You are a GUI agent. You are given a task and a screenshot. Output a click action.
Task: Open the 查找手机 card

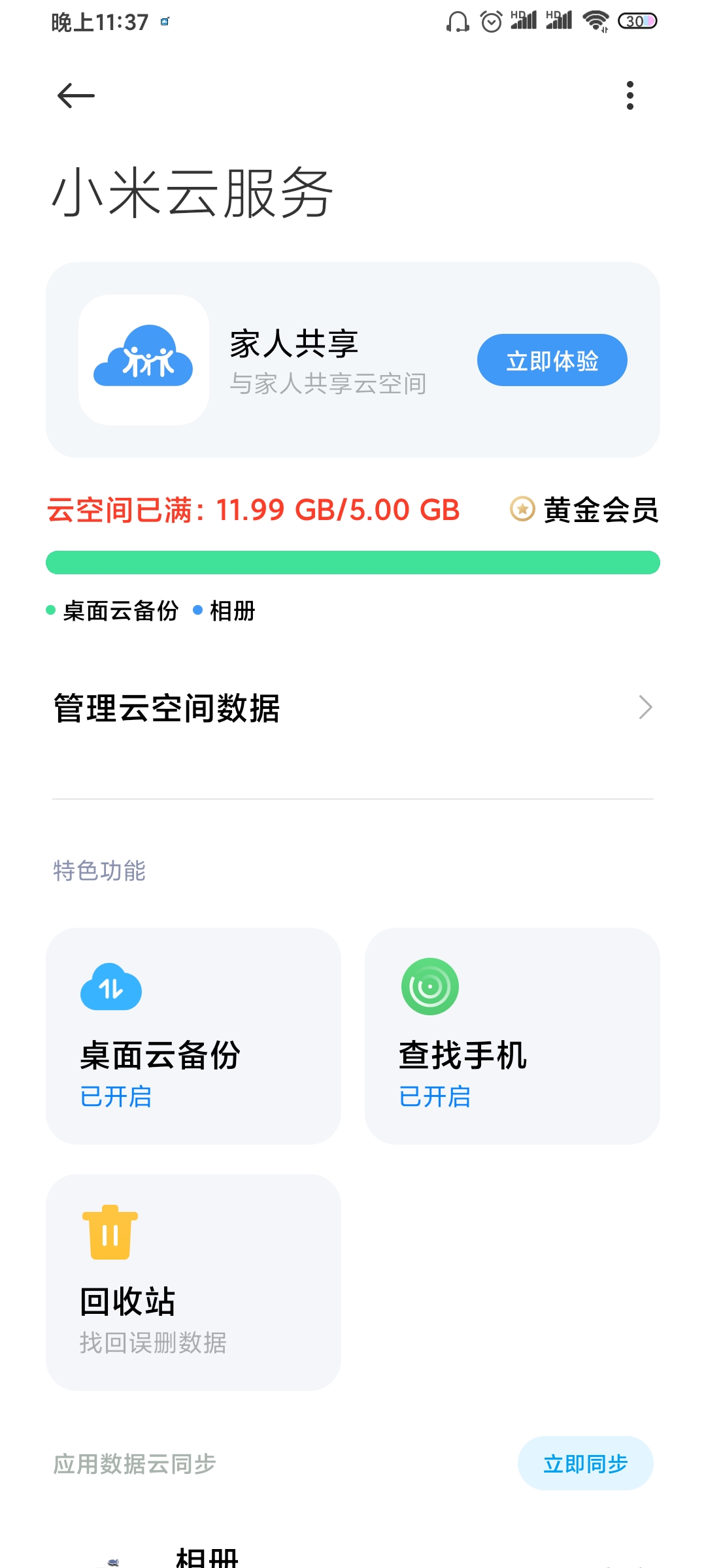pos(513,1036)
